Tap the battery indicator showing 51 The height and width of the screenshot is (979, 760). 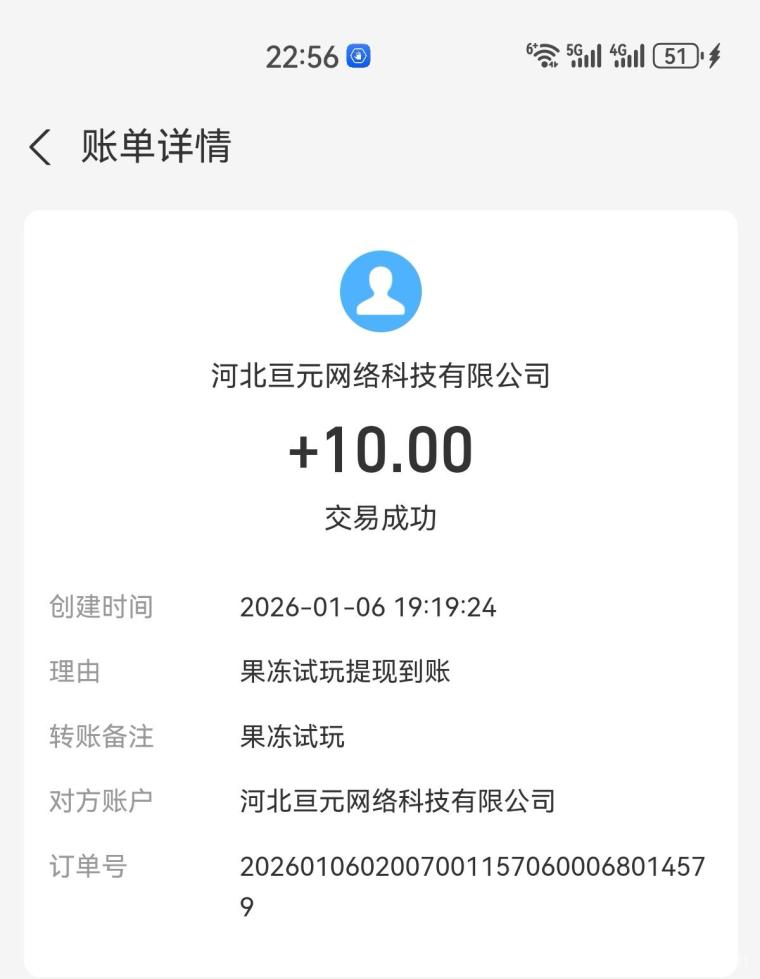click(x=677, y=55)
